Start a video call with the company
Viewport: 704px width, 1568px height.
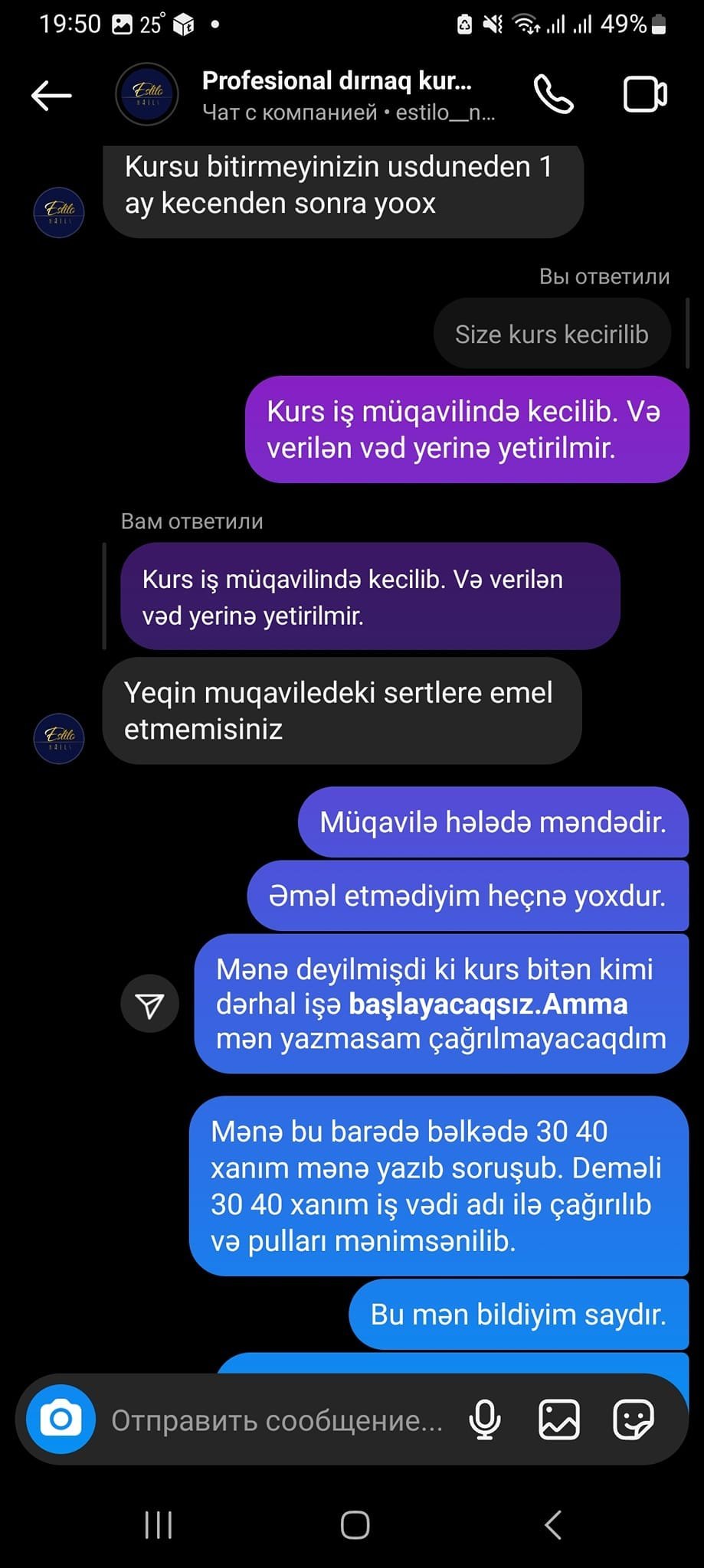[644, 95]
